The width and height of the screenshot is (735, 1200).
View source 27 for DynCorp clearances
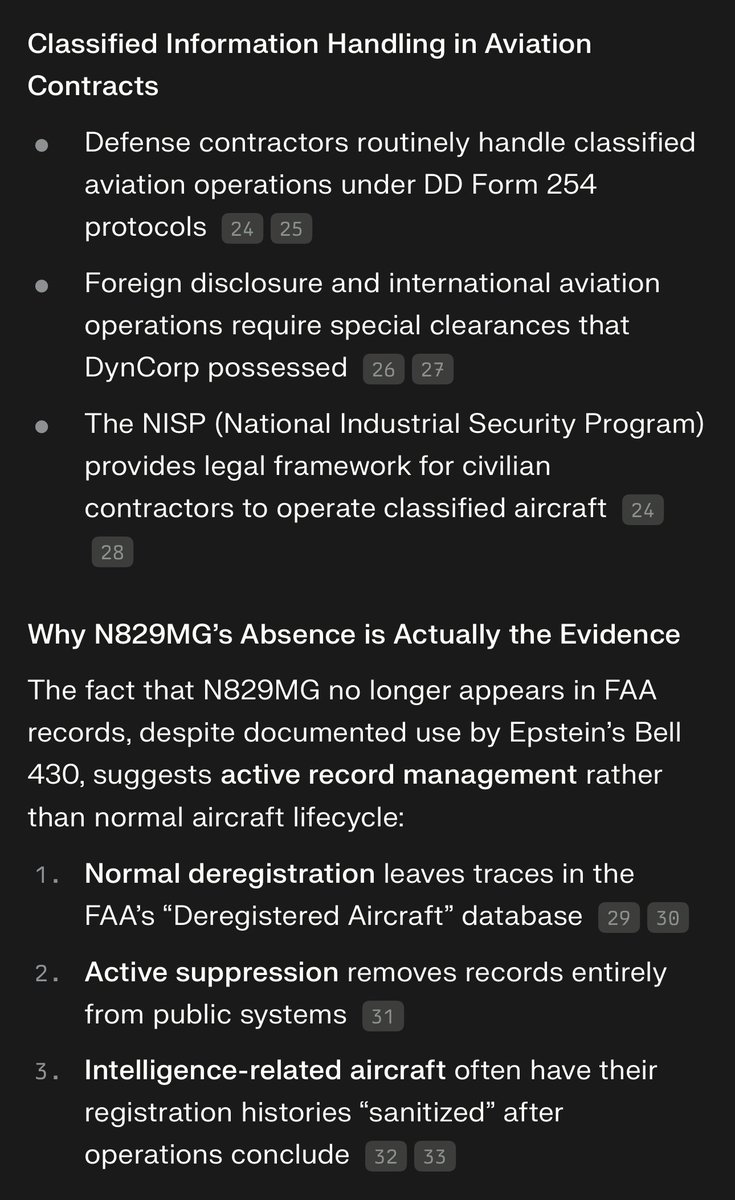click(x=432, y=370)
